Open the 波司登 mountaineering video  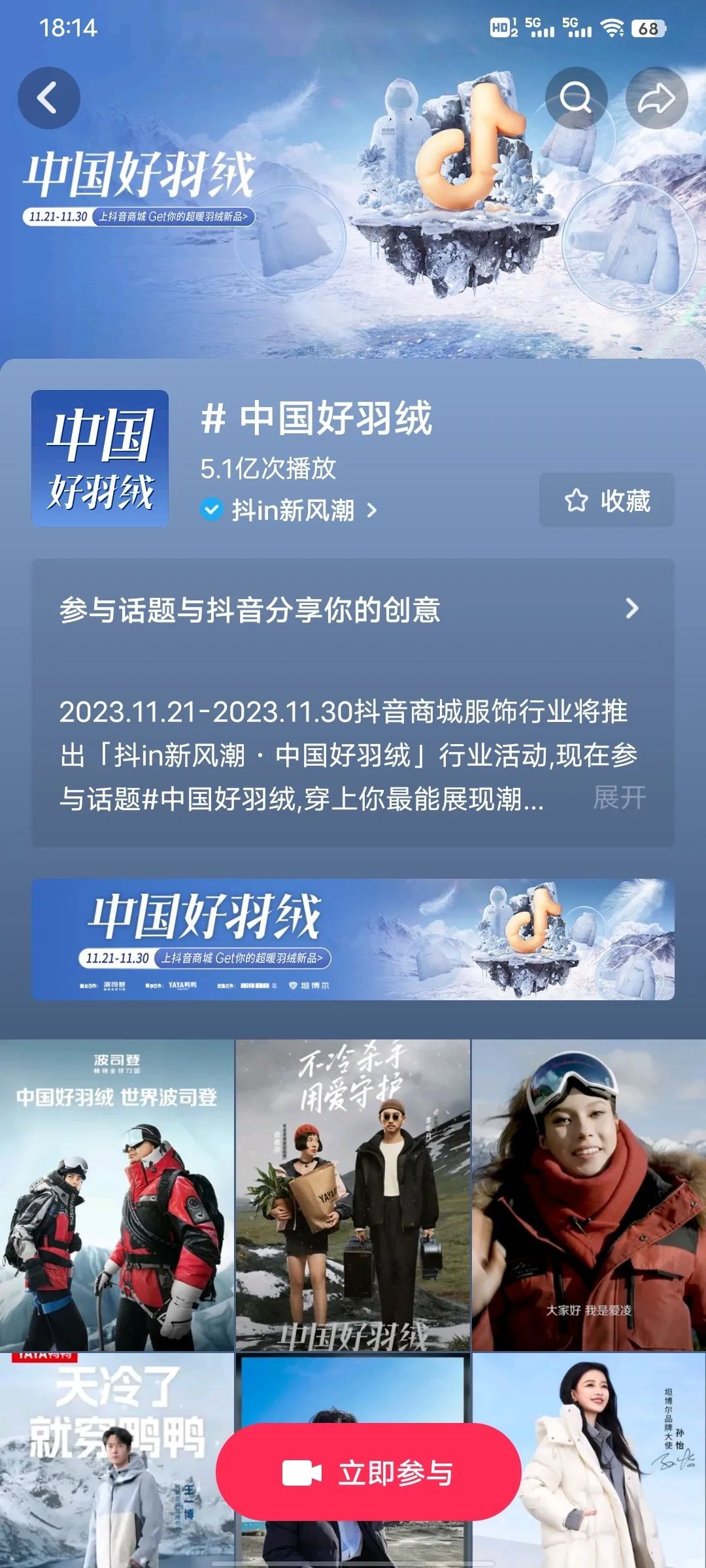(116, 1196)
